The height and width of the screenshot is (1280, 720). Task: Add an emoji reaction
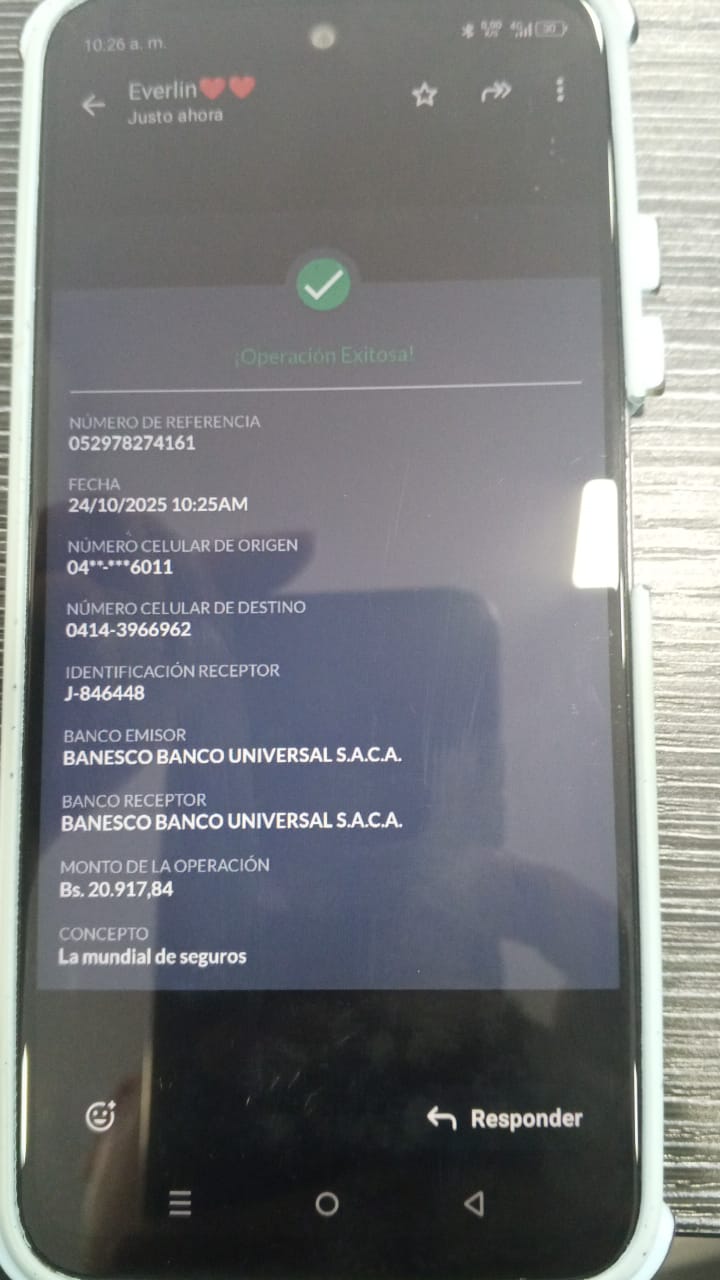[100, 1116]
